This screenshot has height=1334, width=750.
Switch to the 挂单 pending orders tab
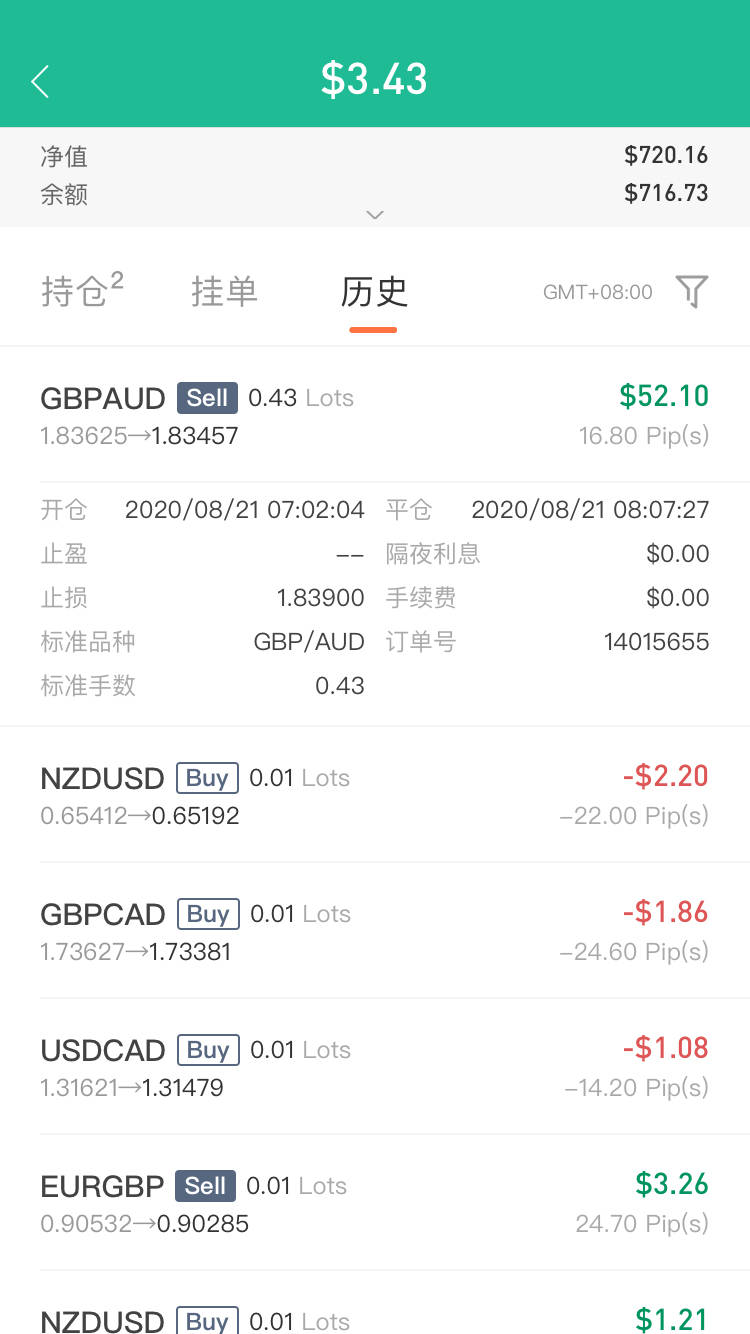pos(225,291)
